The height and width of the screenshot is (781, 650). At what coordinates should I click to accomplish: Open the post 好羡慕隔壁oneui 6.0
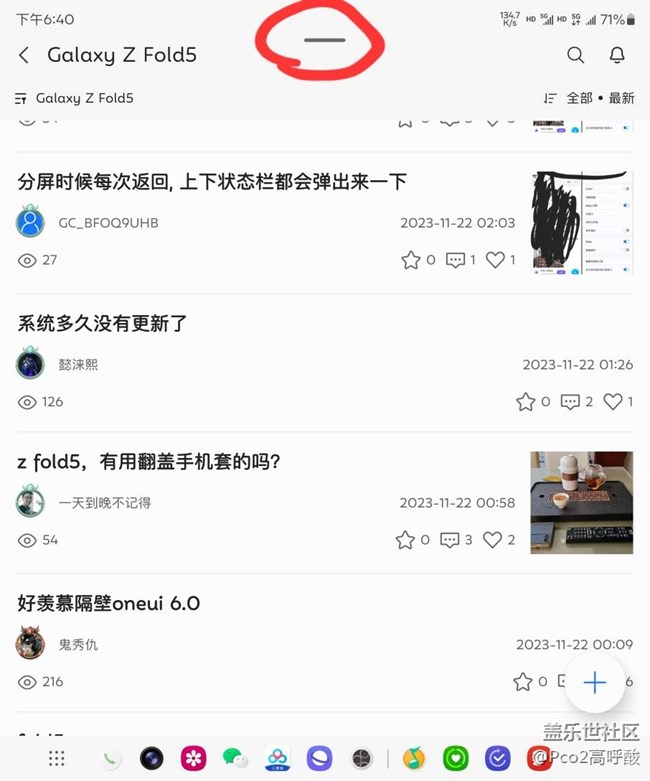pyautogui.click(x=109, y=603)
